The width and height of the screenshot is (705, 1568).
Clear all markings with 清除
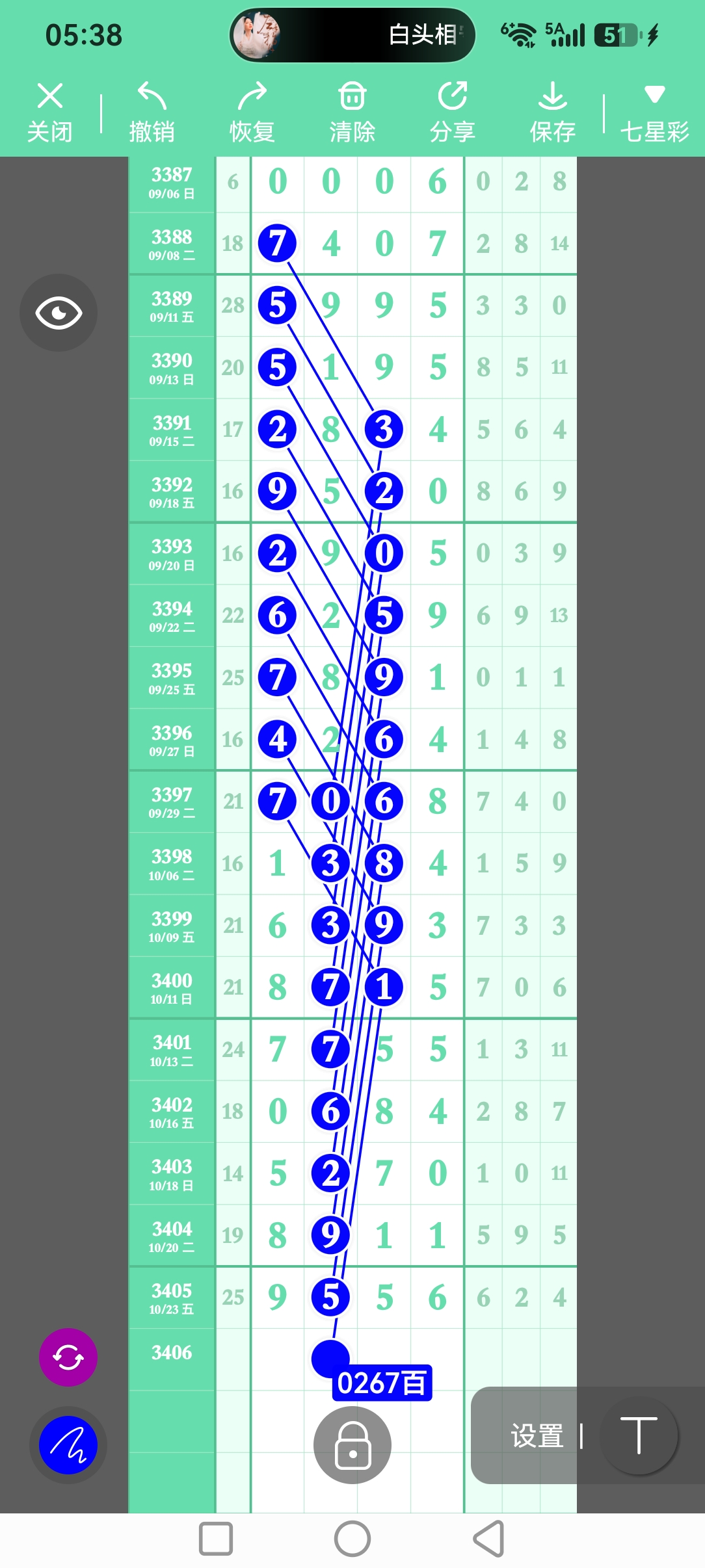click(x=352, y=112)
